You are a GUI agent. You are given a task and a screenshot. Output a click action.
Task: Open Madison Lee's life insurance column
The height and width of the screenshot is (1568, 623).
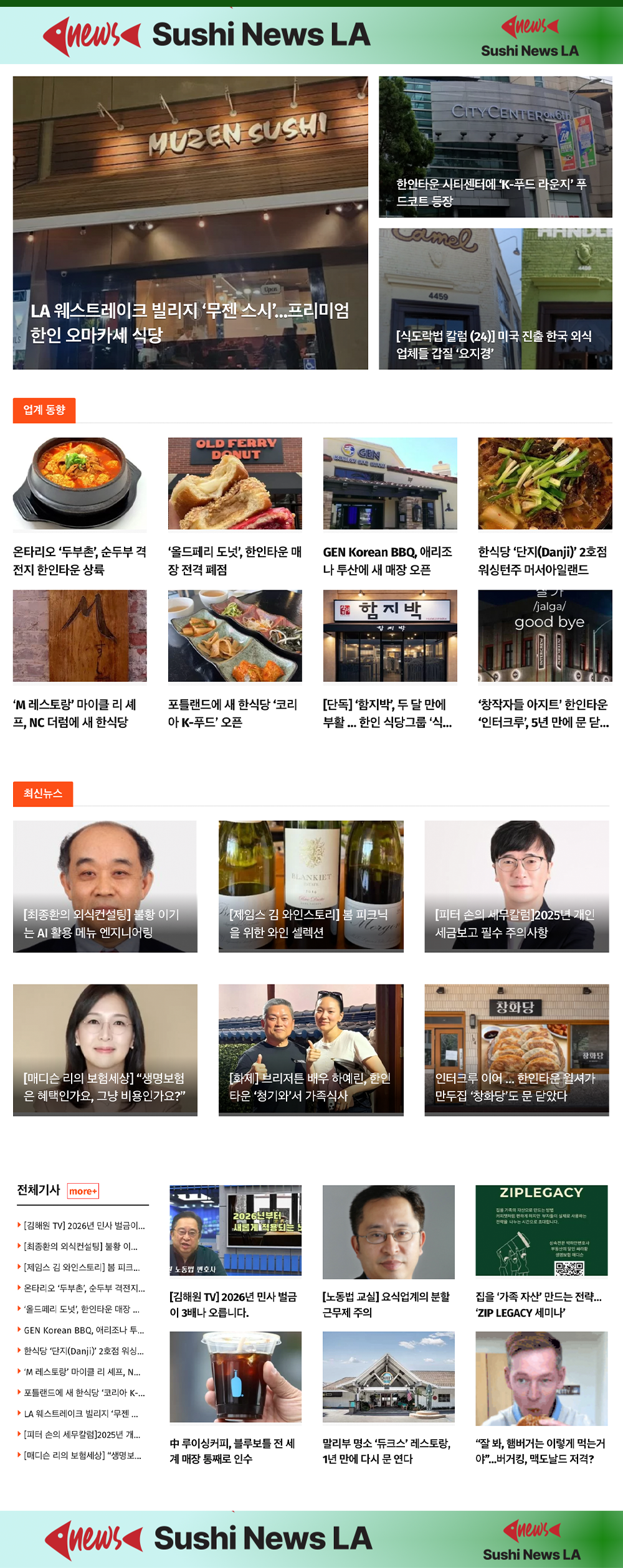(x=105, y=1087)
